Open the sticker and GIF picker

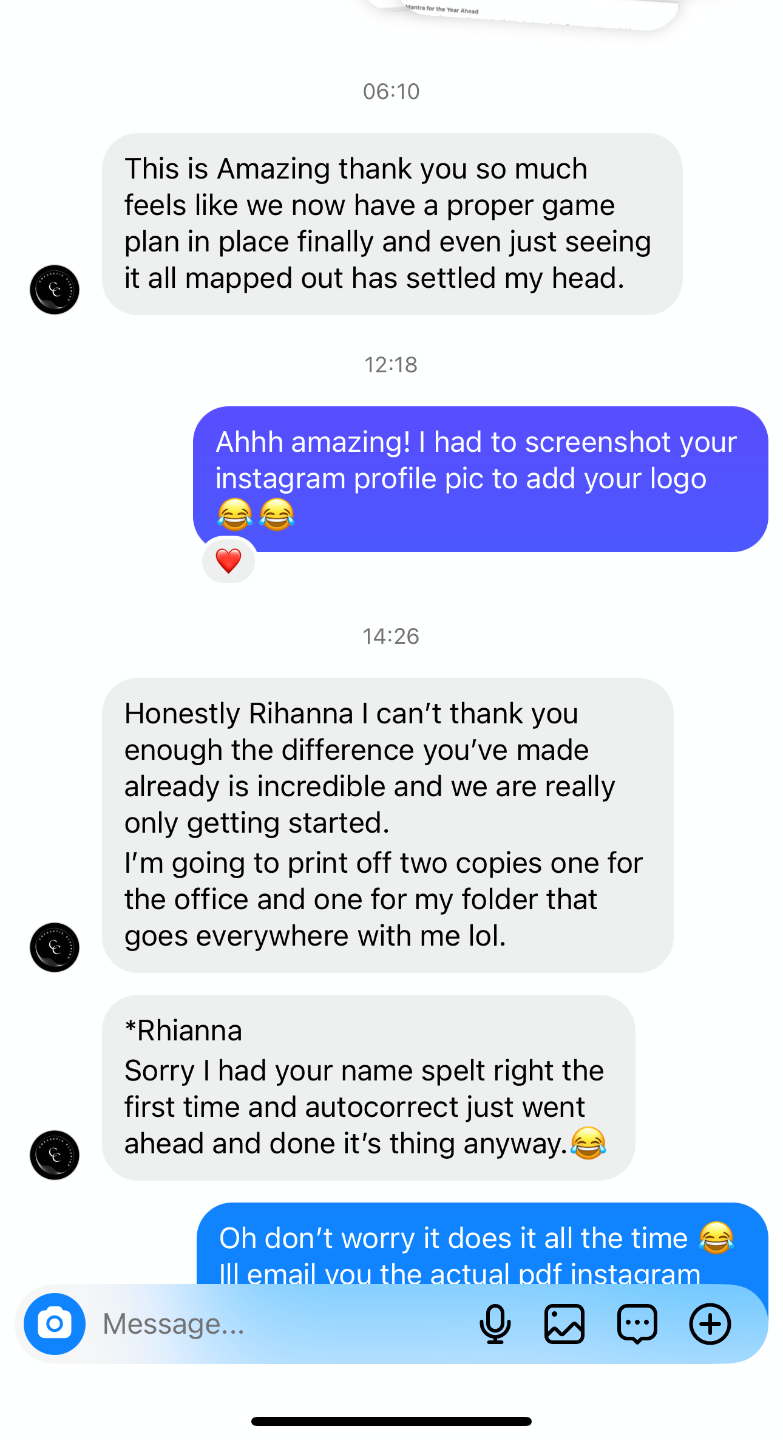pos(637,1324)
